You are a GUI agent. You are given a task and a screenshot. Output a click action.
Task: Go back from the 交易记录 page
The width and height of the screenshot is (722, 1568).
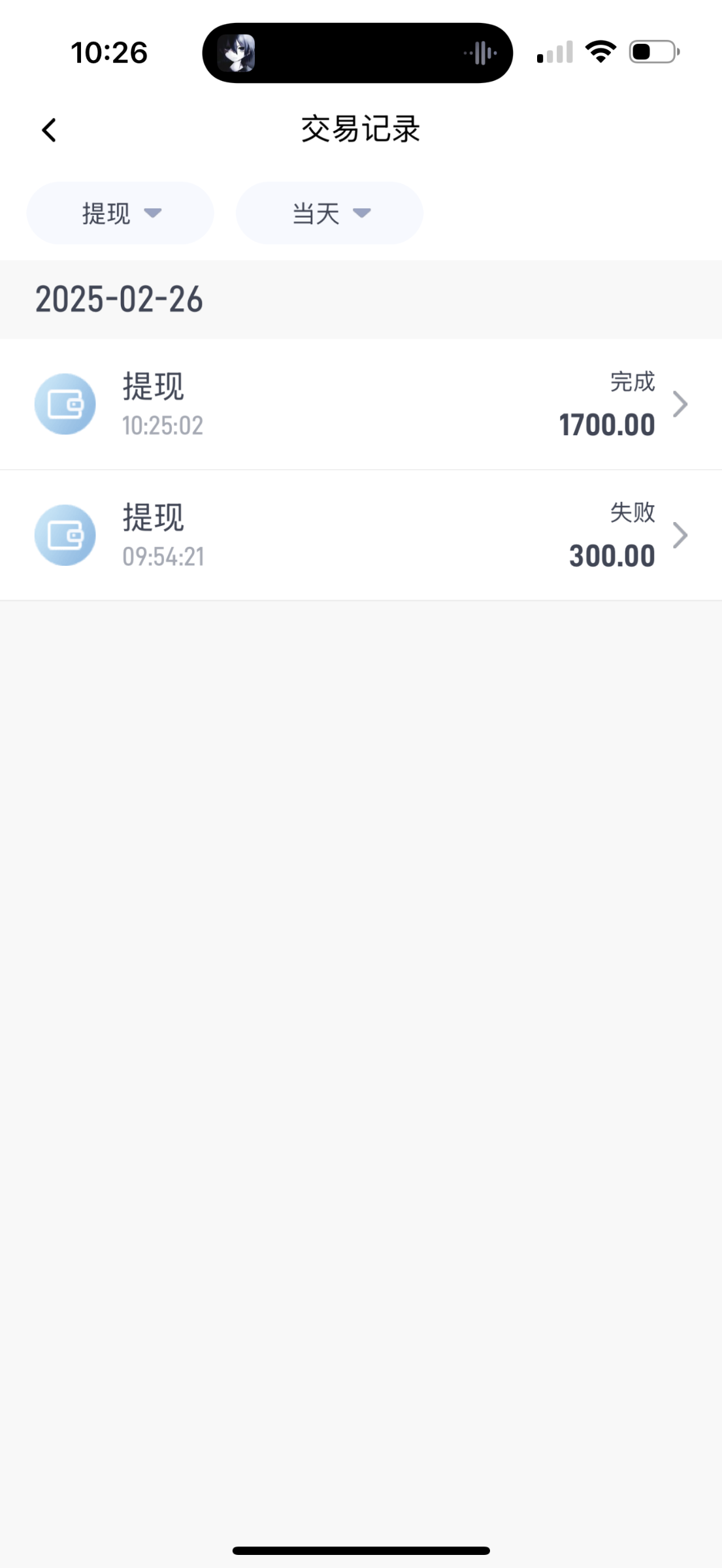click(49, 130)
